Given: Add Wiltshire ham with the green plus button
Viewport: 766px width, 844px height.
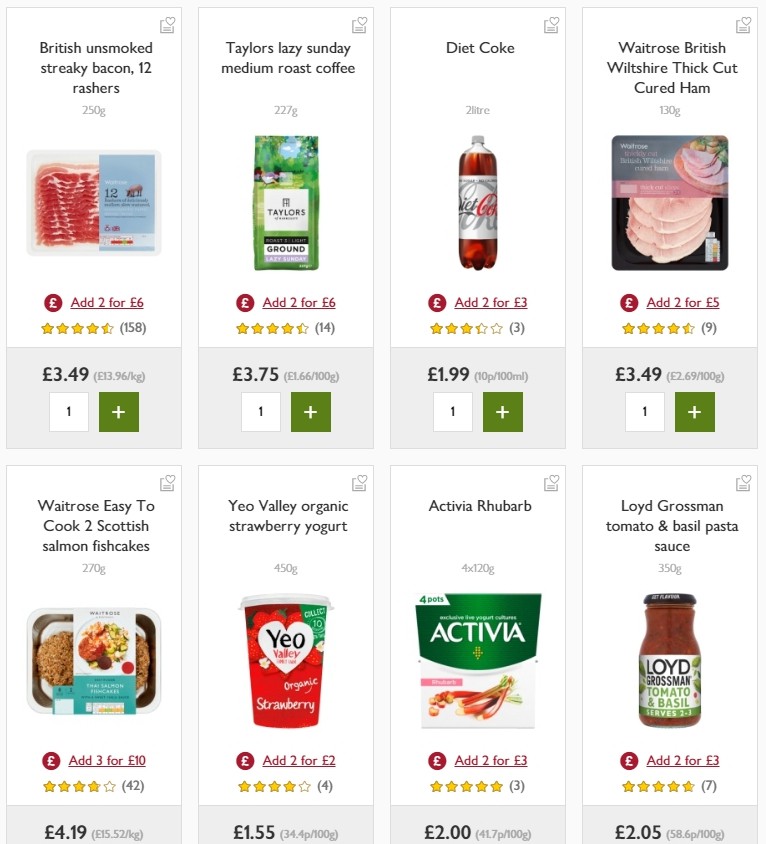Looking at the screenshot, I should tap(695, 411).
